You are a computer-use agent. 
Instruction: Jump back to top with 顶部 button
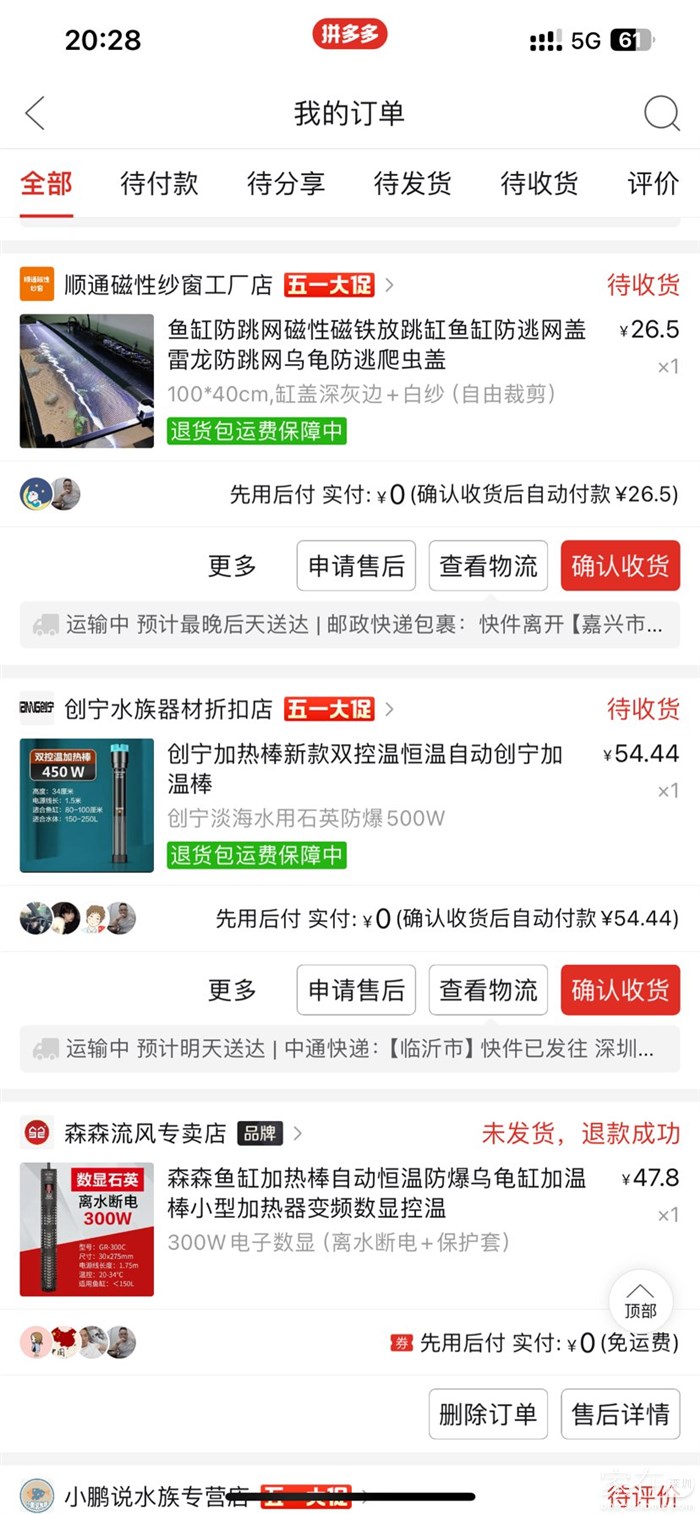click(x=640, y=1300)
